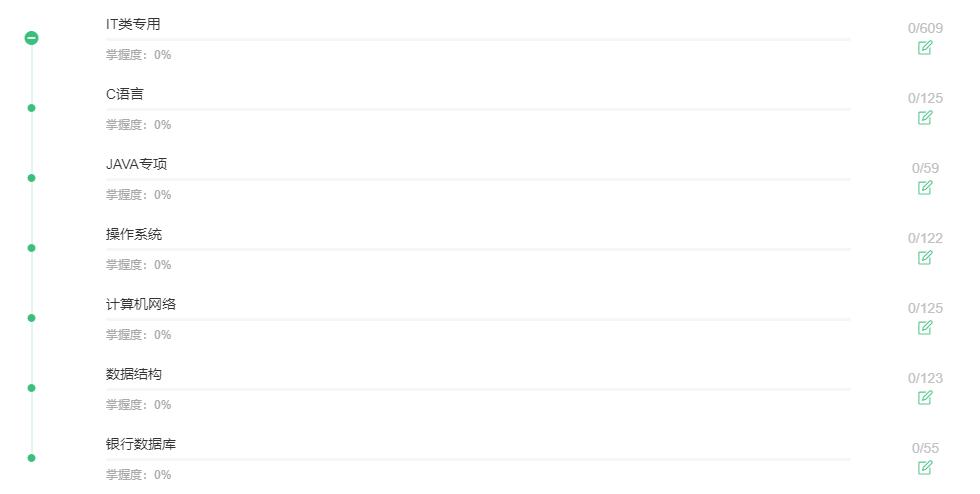
Task: Start practice for IT类专用
Action: [x=925, y=47]
